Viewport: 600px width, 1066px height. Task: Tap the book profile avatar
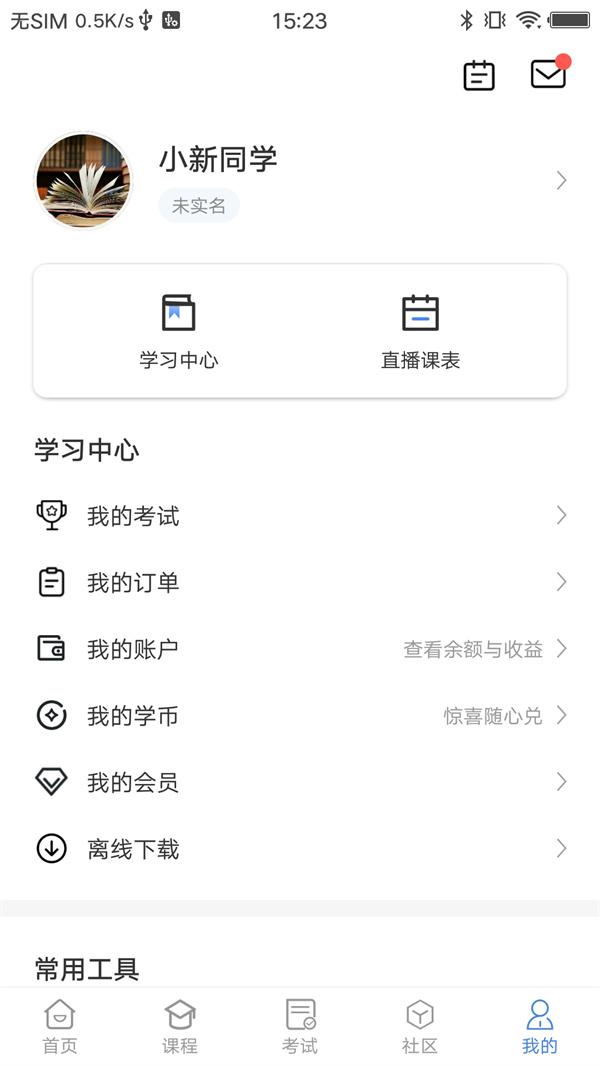(83, 181)
